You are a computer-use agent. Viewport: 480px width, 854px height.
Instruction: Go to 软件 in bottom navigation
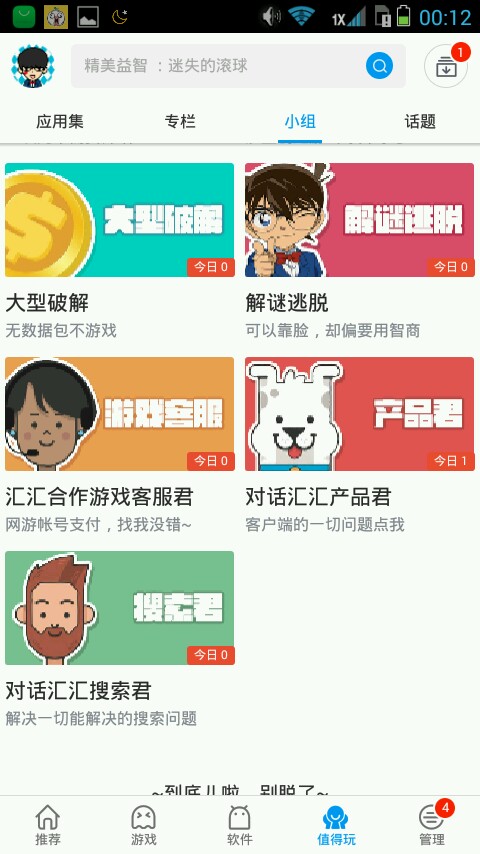tap(240, 825)
